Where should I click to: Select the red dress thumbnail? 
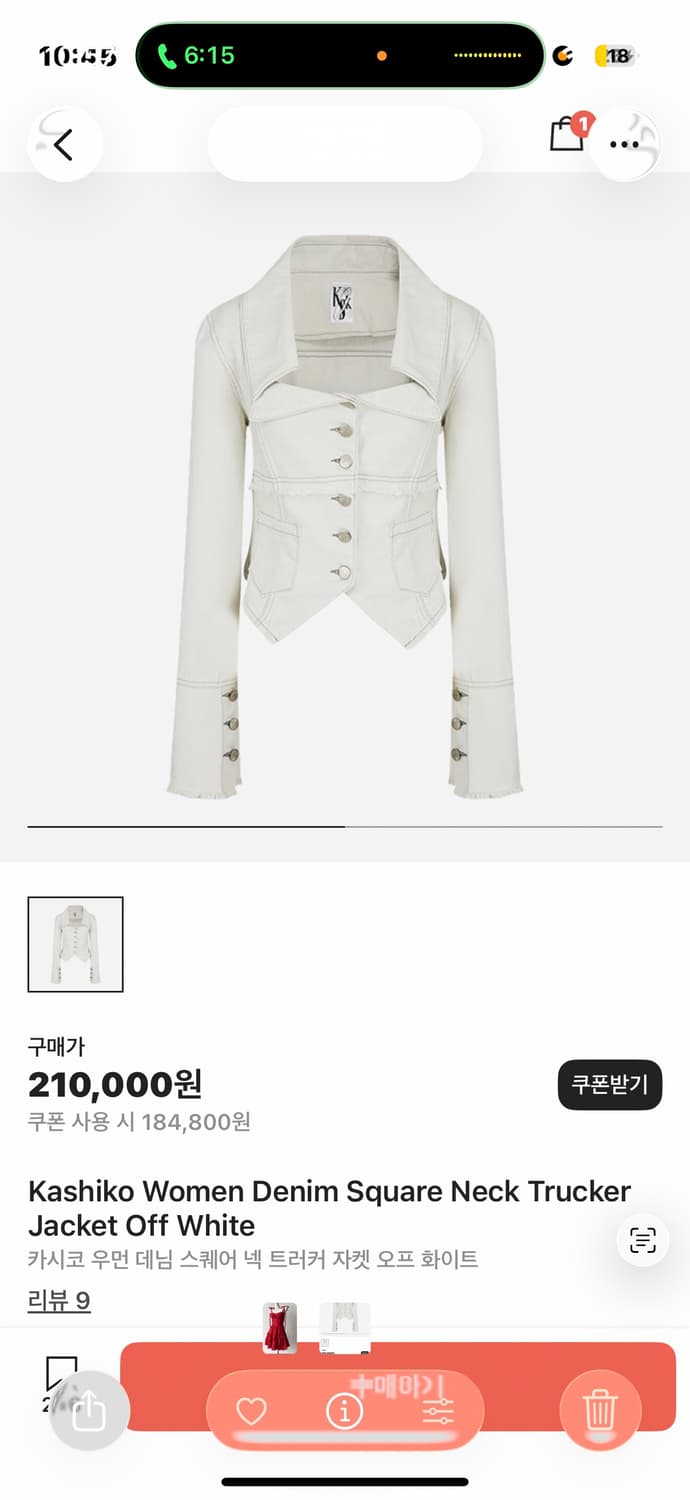click(280, 1328)
